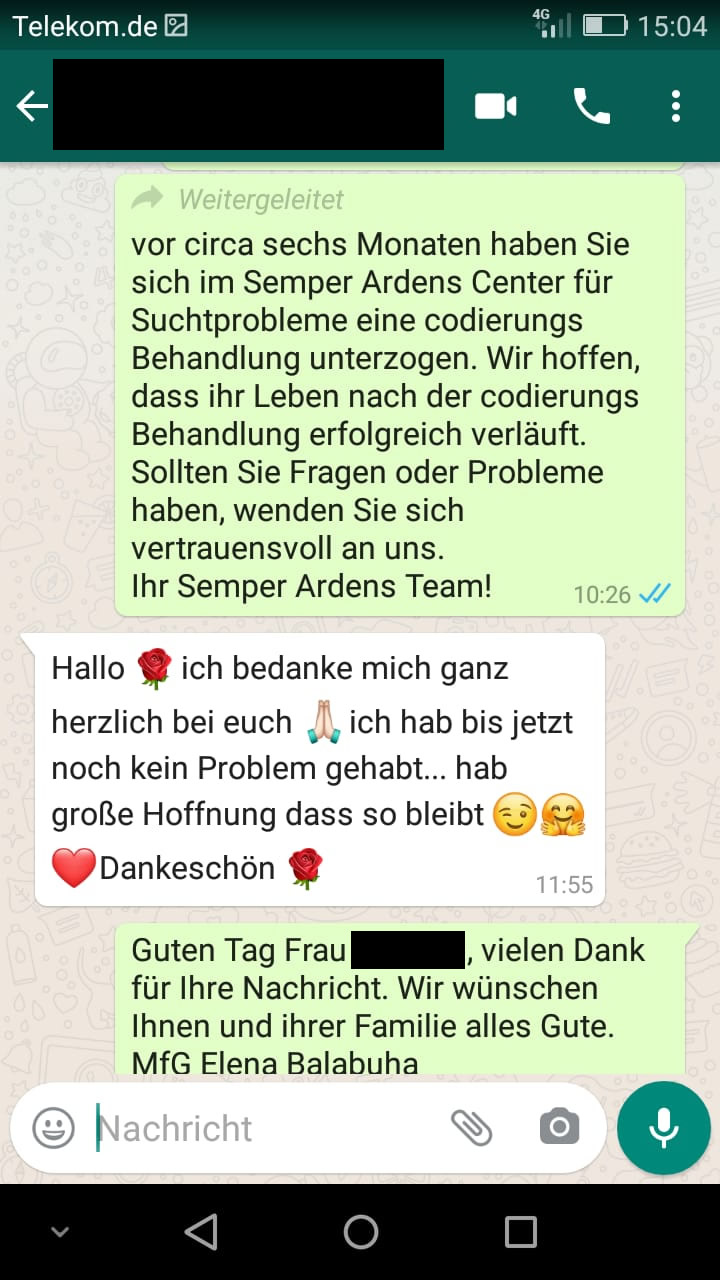Open recent apps
Viewport: 720px width, 1280px height.
(x=520, y=1232)
